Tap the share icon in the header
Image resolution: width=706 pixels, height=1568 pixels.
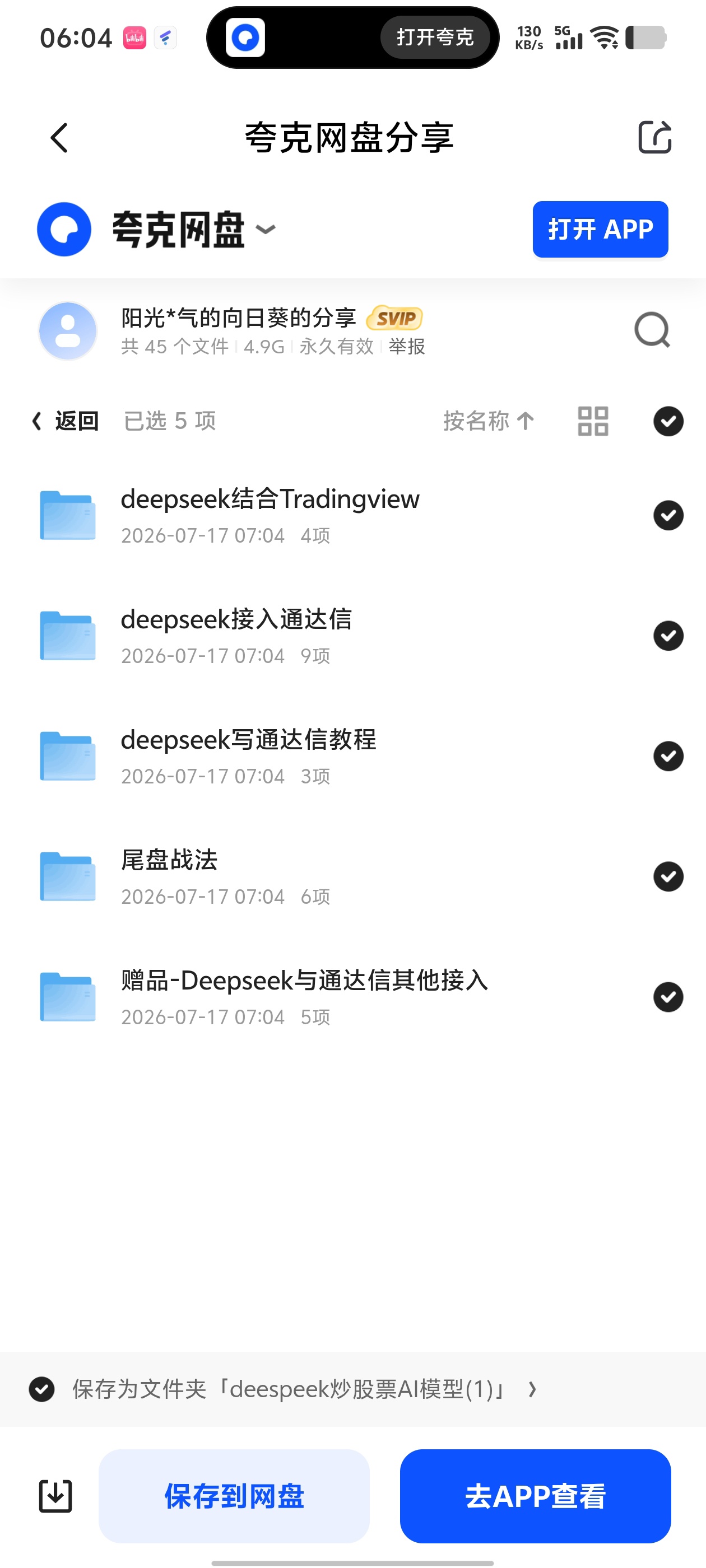pos(654,137)
